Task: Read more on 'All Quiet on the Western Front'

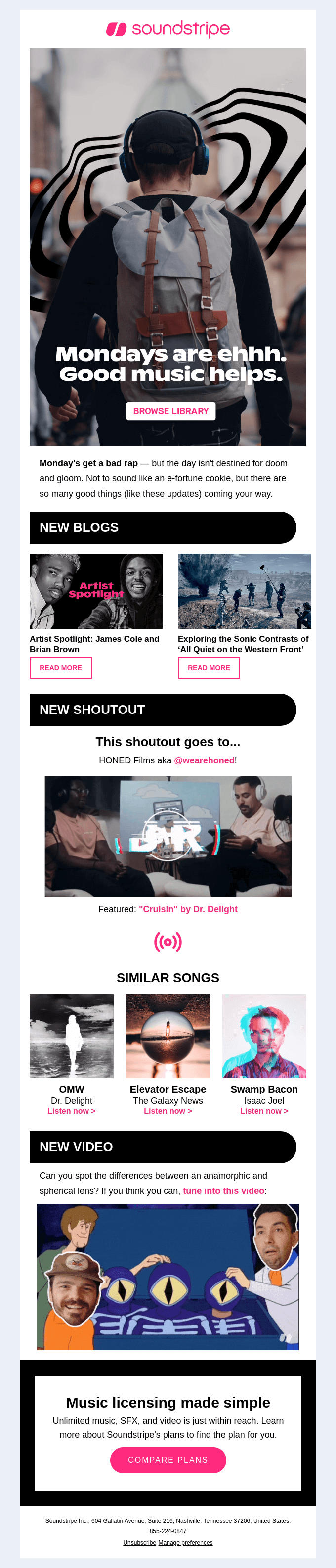Action: [209, 668]
